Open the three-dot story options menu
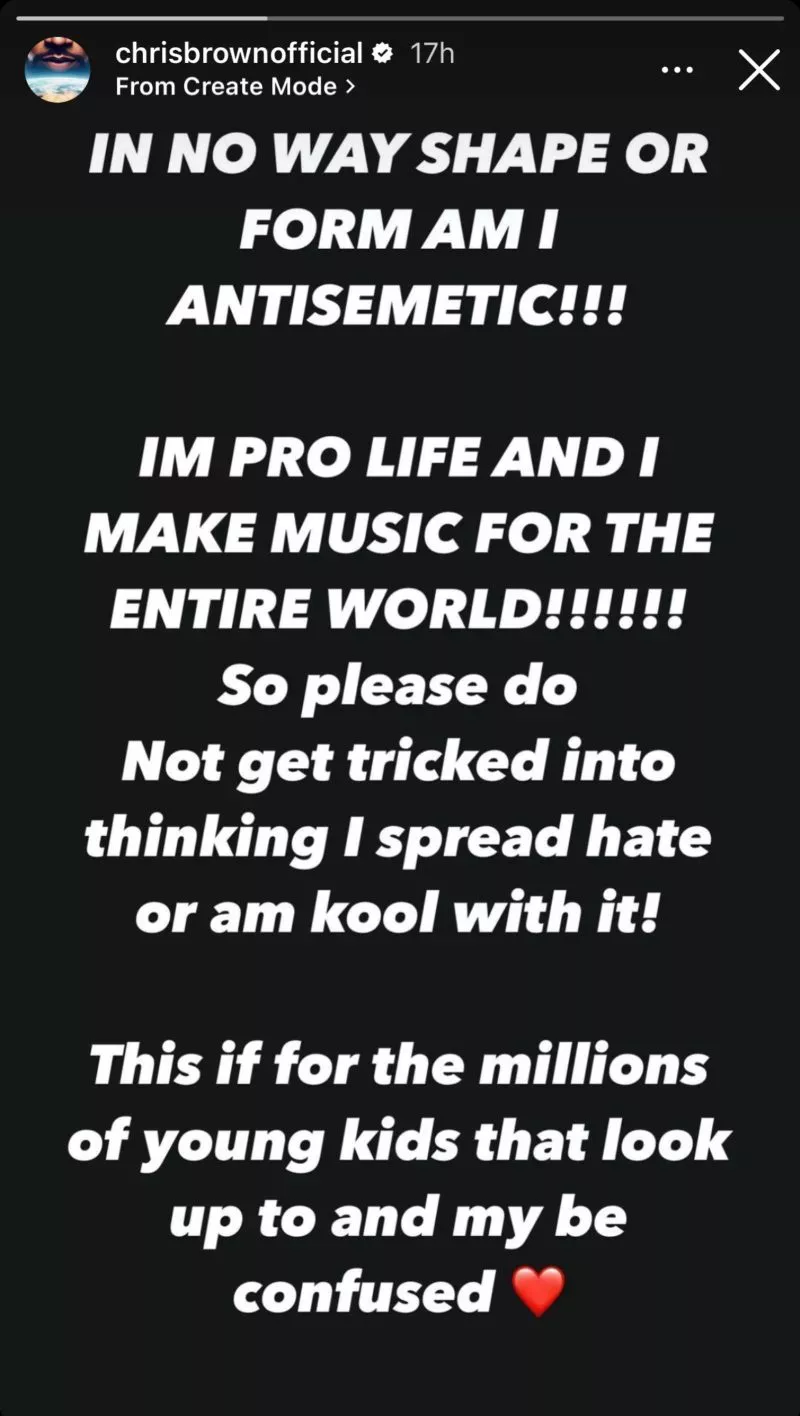The width and height of the screenshot is (800, 1416). [677, 70]
